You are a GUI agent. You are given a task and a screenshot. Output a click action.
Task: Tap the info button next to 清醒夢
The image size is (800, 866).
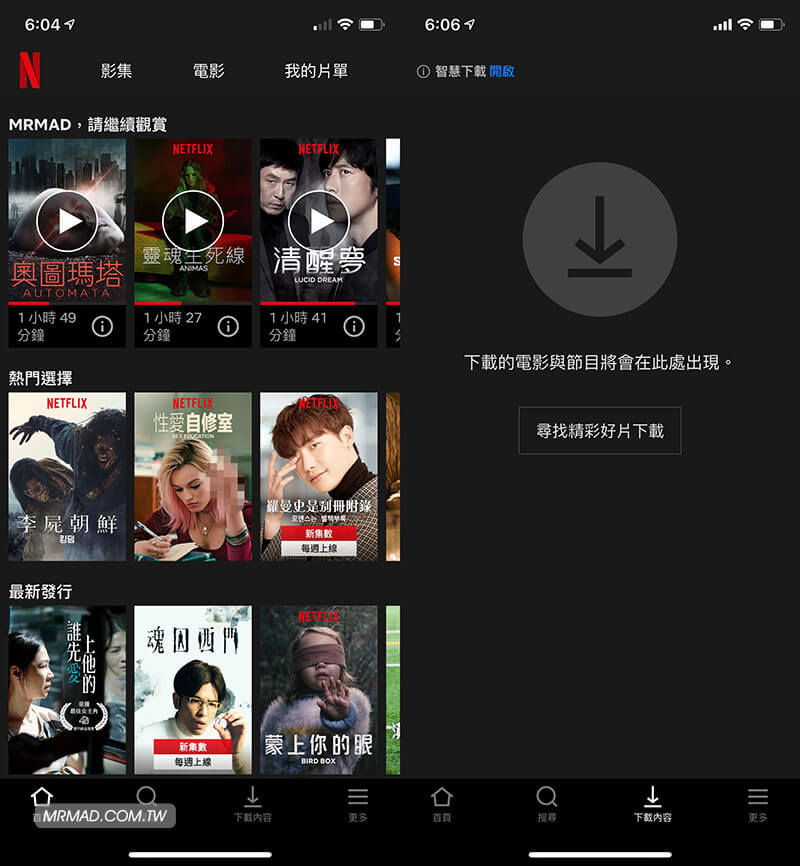[x=355, y=327]
